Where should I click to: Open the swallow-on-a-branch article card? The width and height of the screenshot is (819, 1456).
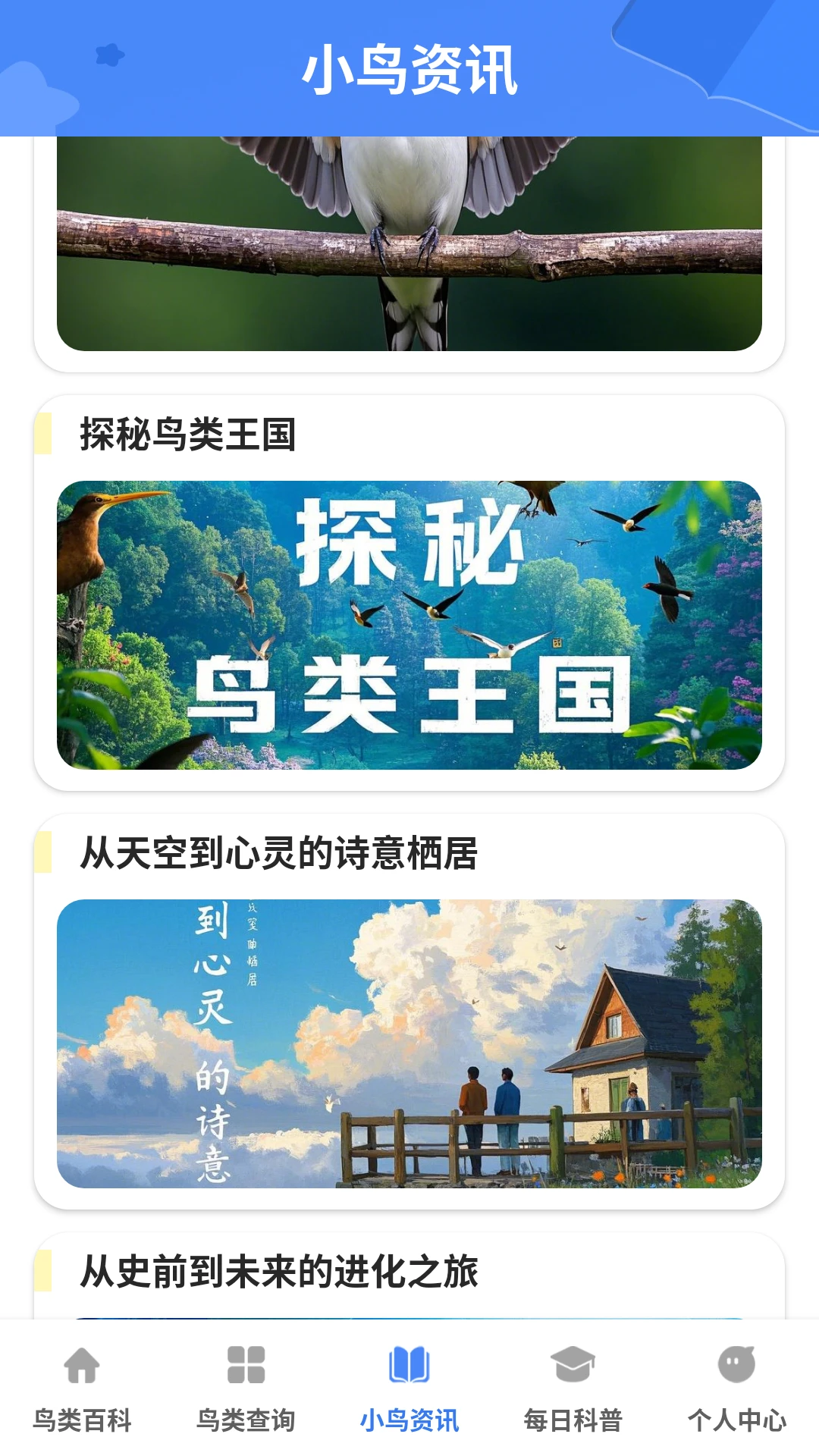point(409,243)
